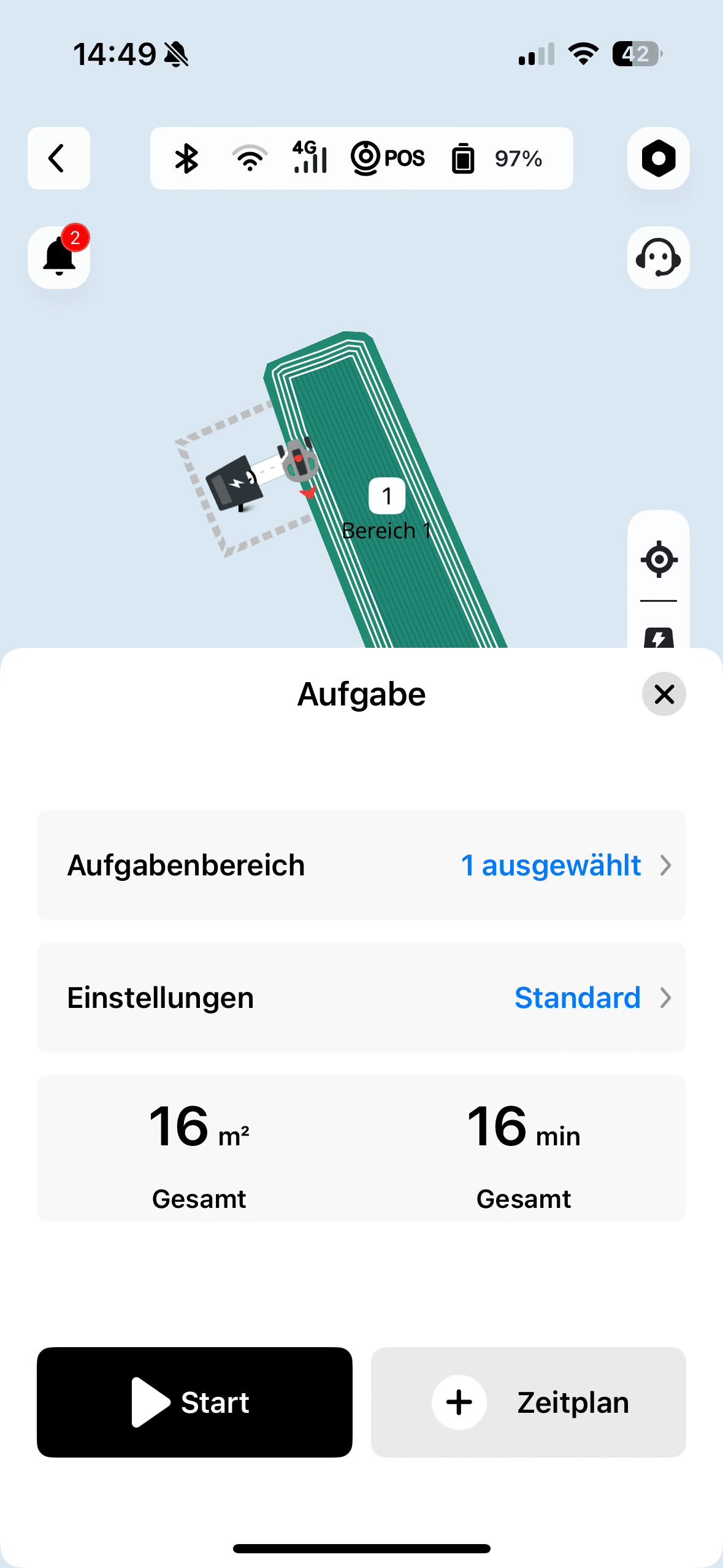Contact support via the headset icon
This screenshot has width=723, height=1568.
pos(658,258)
